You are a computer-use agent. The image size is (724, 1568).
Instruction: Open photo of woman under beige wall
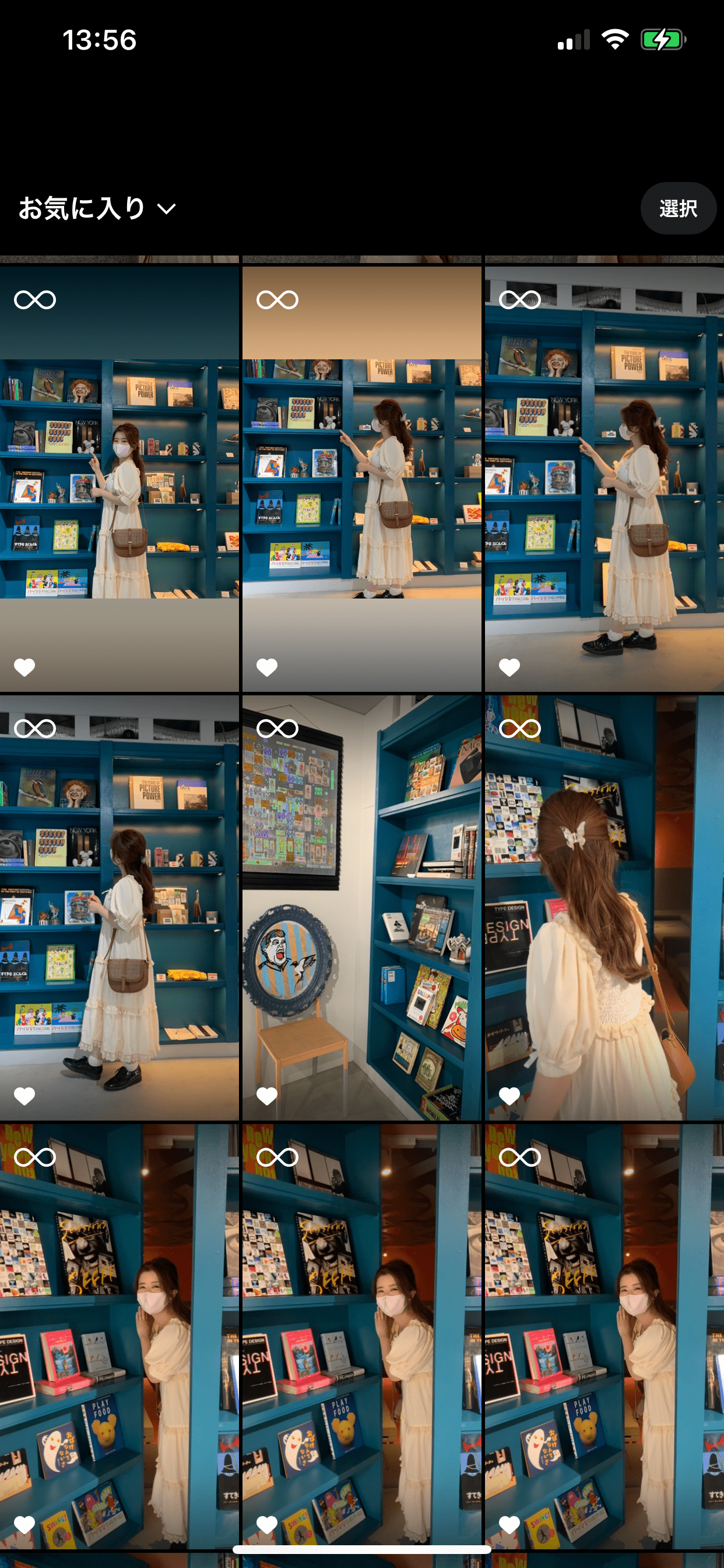pyautogui.click(x=361, y=479)
